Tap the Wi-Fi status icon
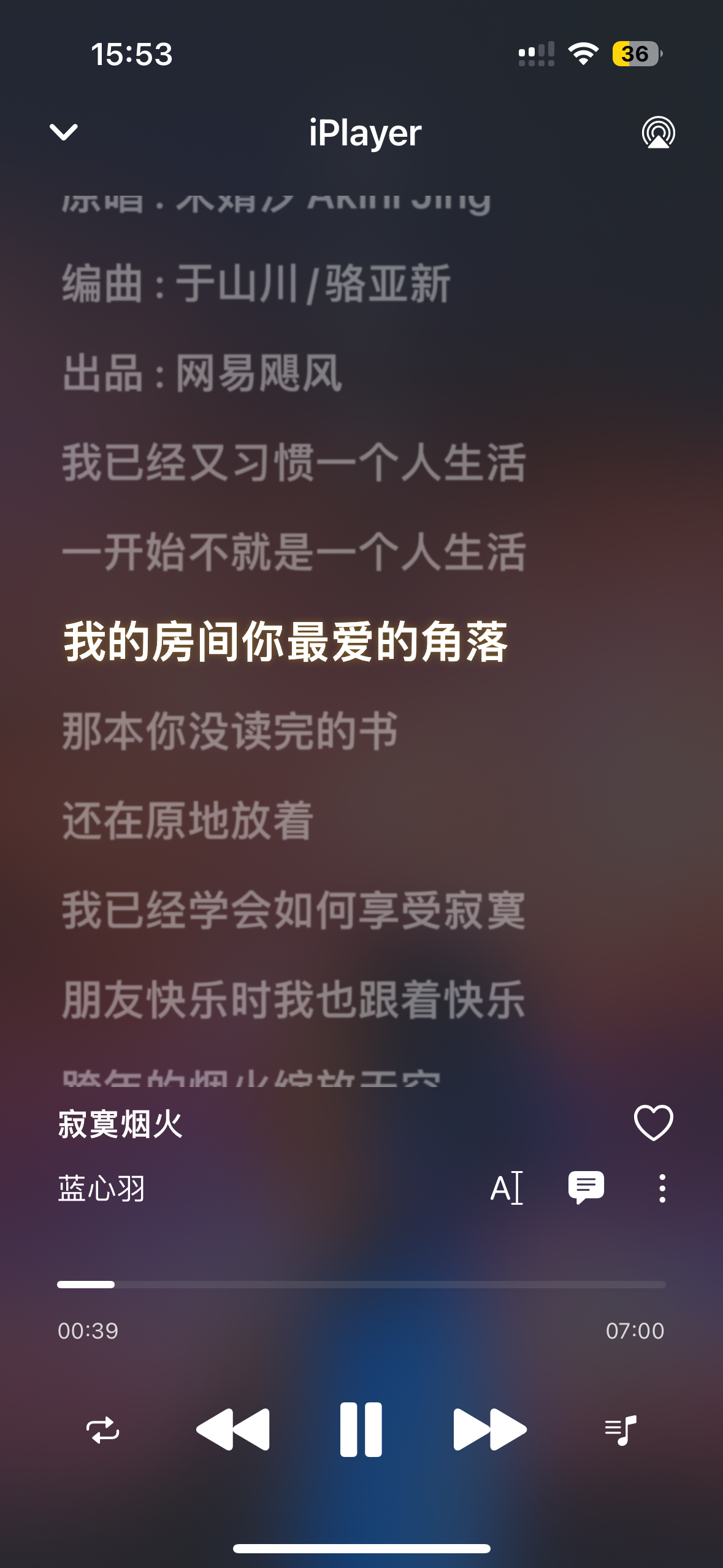The width and height of the screenshot is (723, 1568). click(x=582, y=54)
